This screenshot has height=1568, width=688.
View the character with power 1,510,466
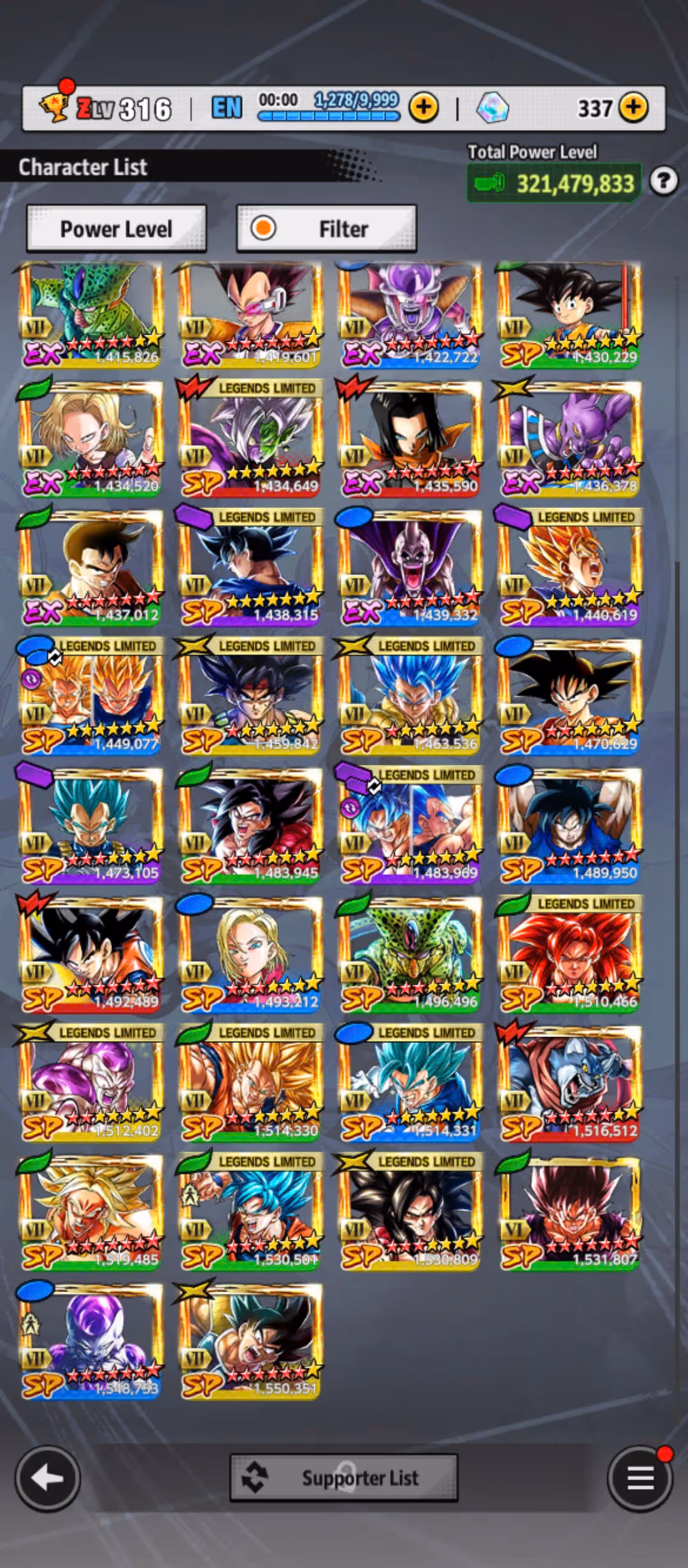pyautogui.click(x=569, y=954)
